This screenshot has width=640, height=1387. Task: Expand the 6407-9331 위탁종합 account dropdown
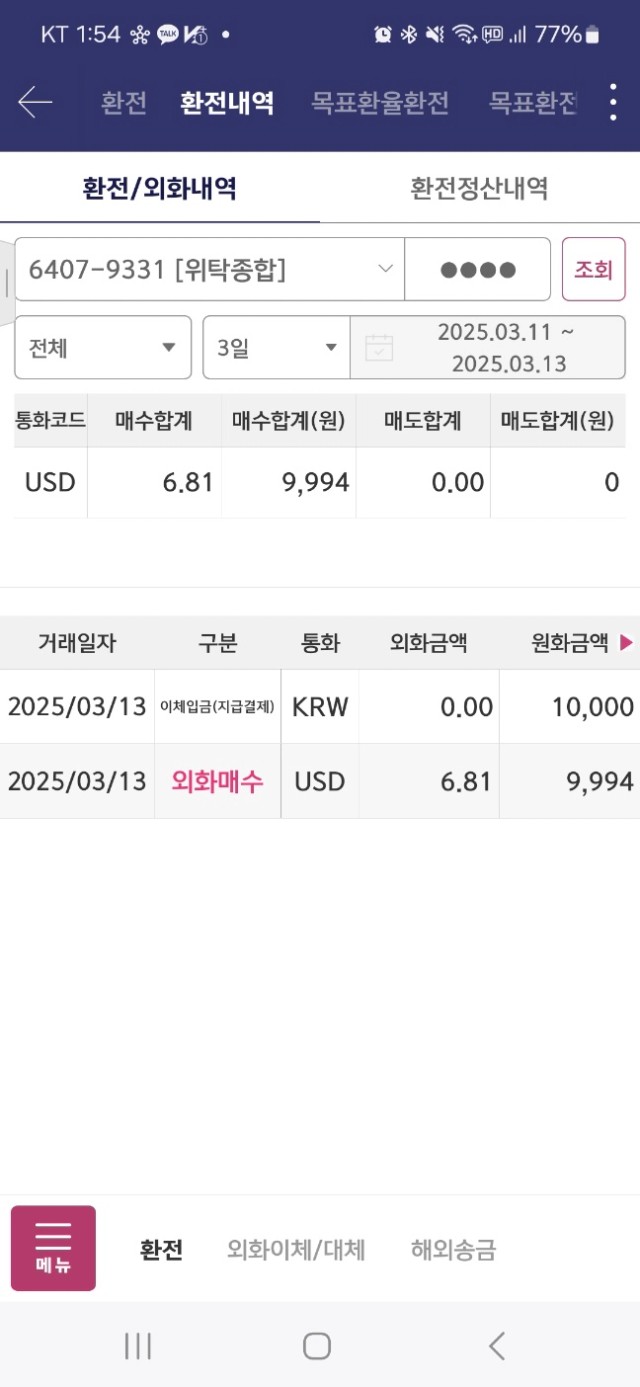coord(209,269)
